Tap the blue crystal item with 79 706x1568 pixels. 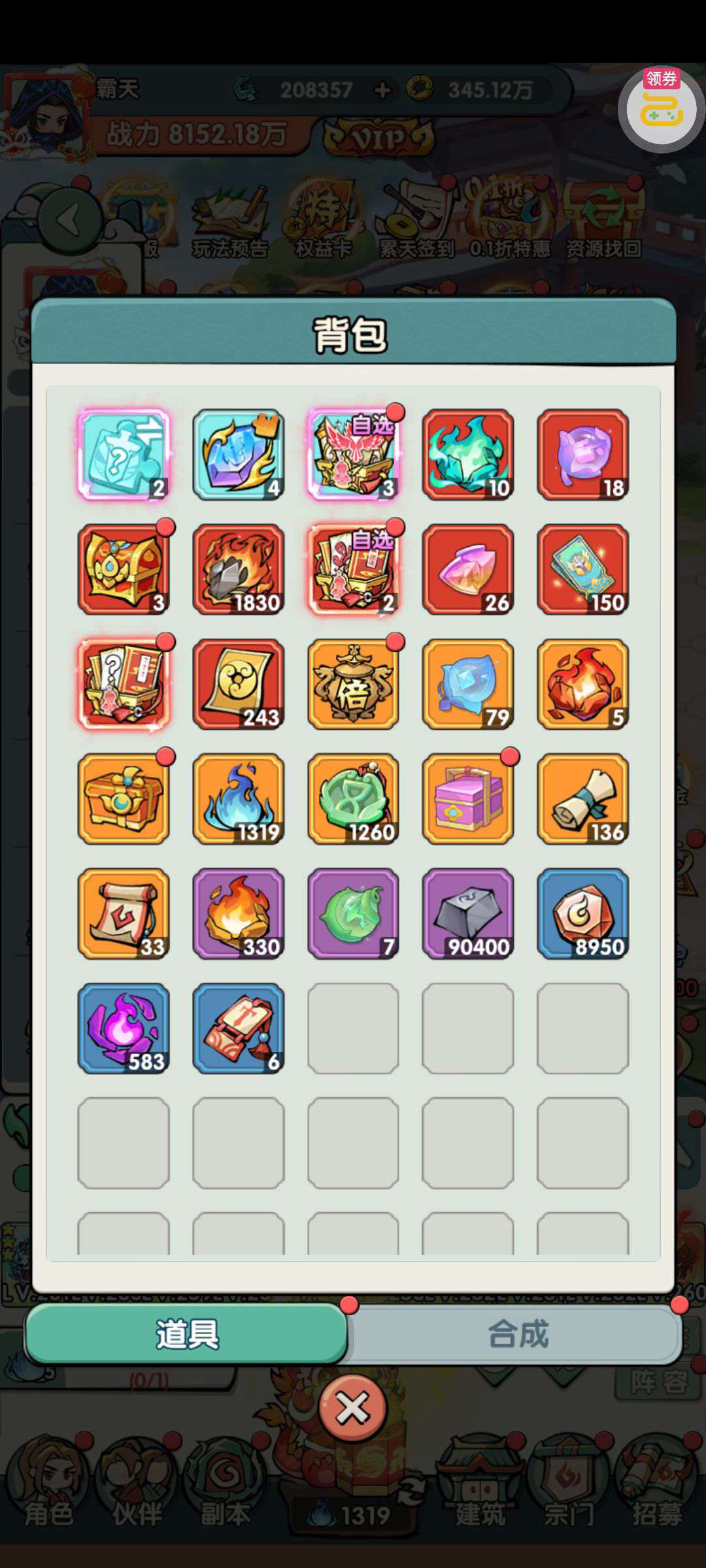point(467,684)
